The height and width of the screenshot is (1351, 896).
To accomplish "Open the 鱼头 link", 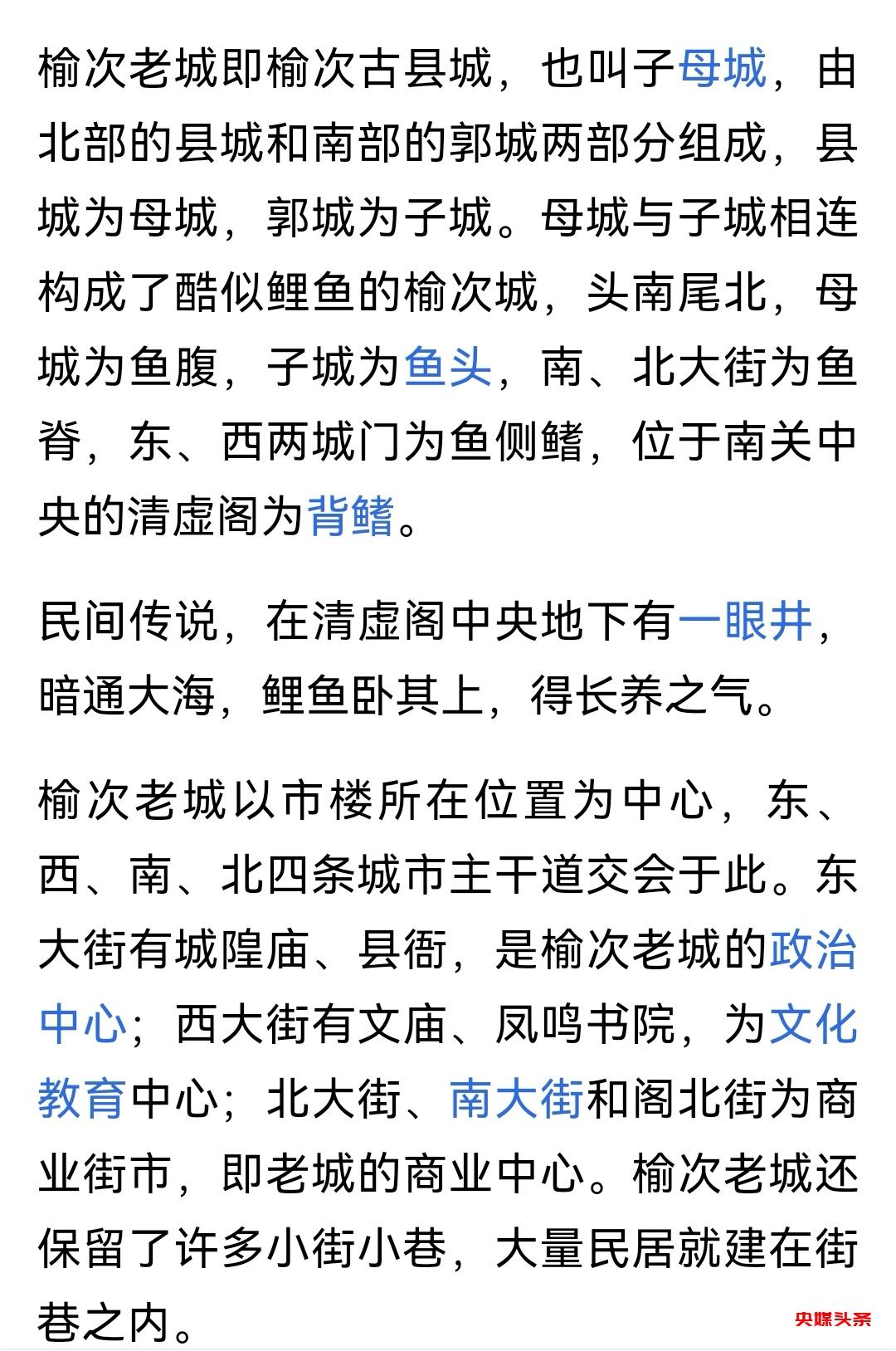I will [x=449, y=368].
